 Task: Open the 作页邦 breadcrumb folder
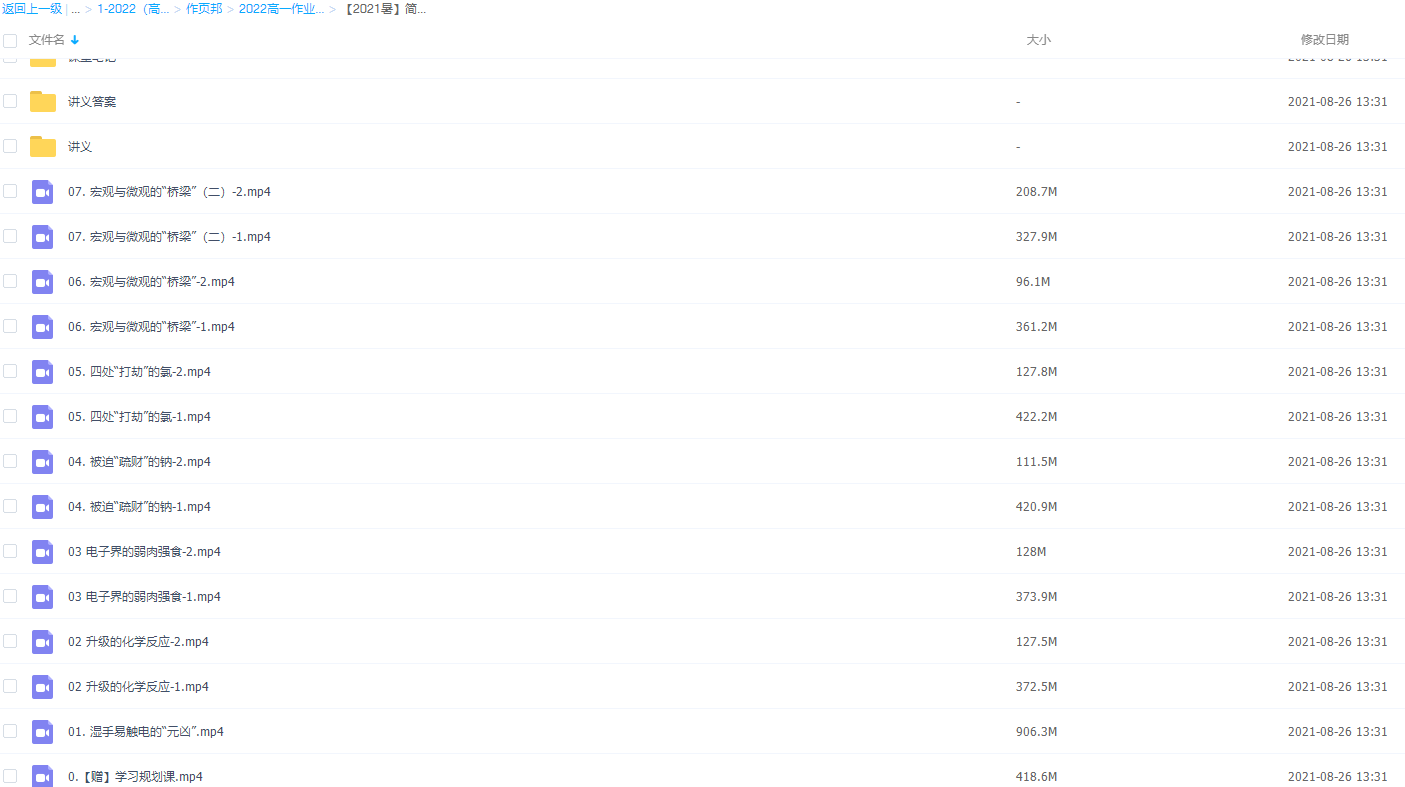(x=204, y=9)
